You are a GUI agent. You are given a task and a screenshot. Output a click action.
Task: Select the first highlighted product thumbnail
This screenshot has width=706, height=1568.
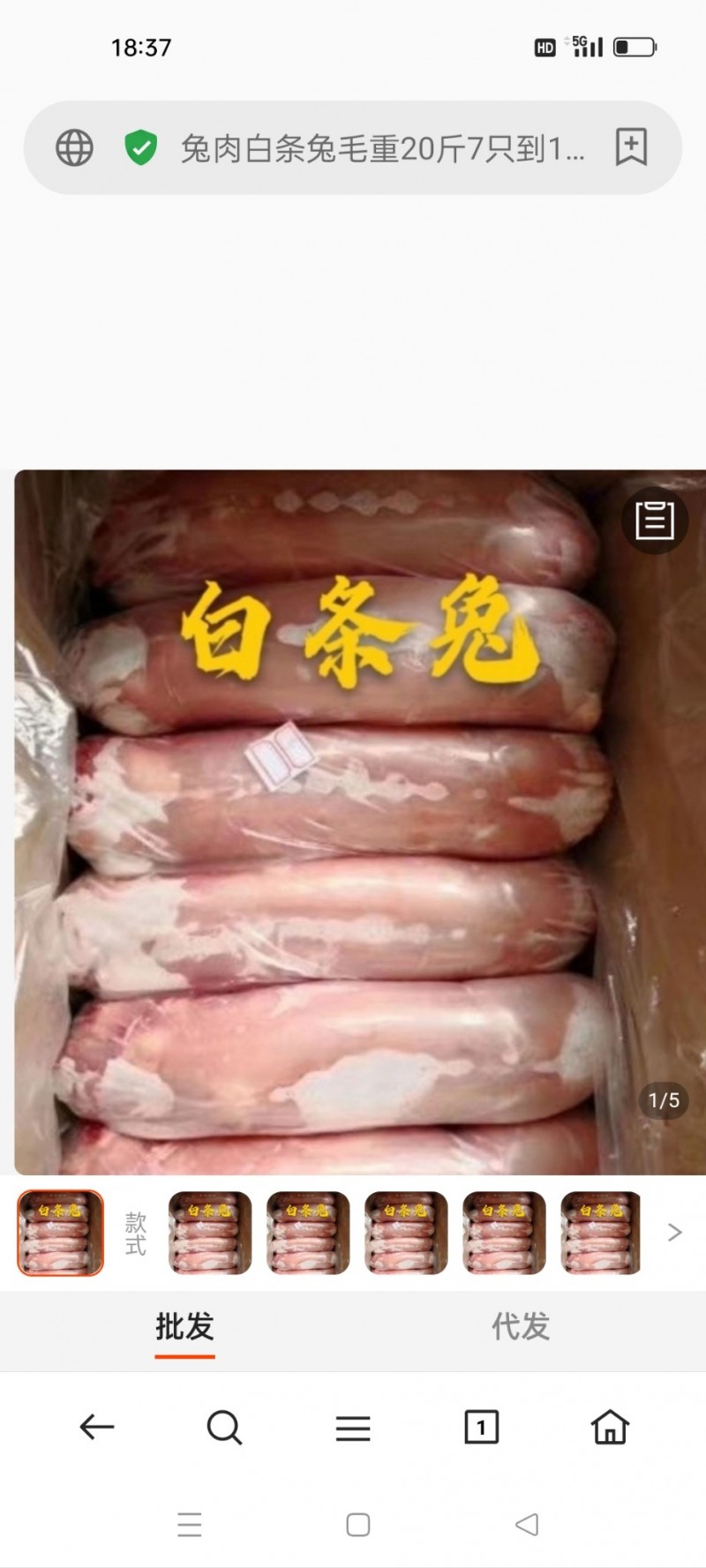tap(61, 1233)
